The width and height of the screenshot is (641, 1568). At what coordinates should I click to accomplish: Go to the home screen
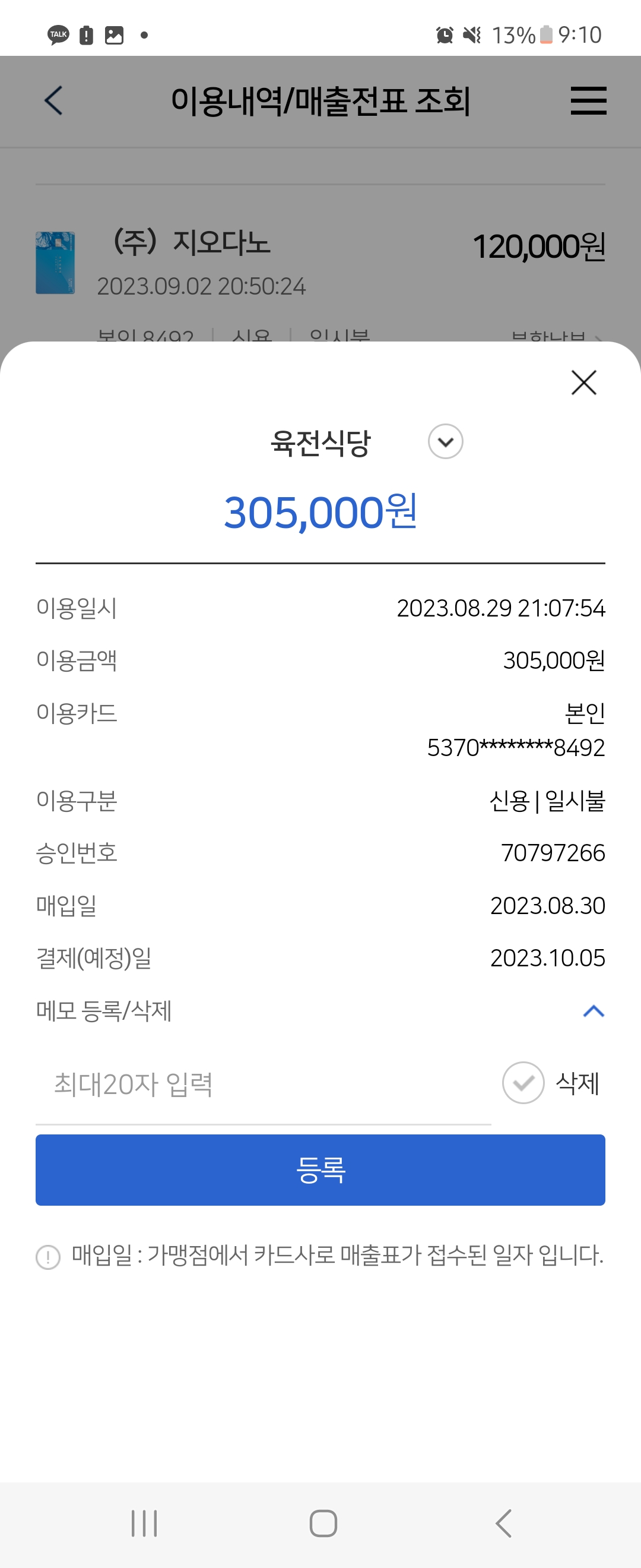pos(323,1523)
